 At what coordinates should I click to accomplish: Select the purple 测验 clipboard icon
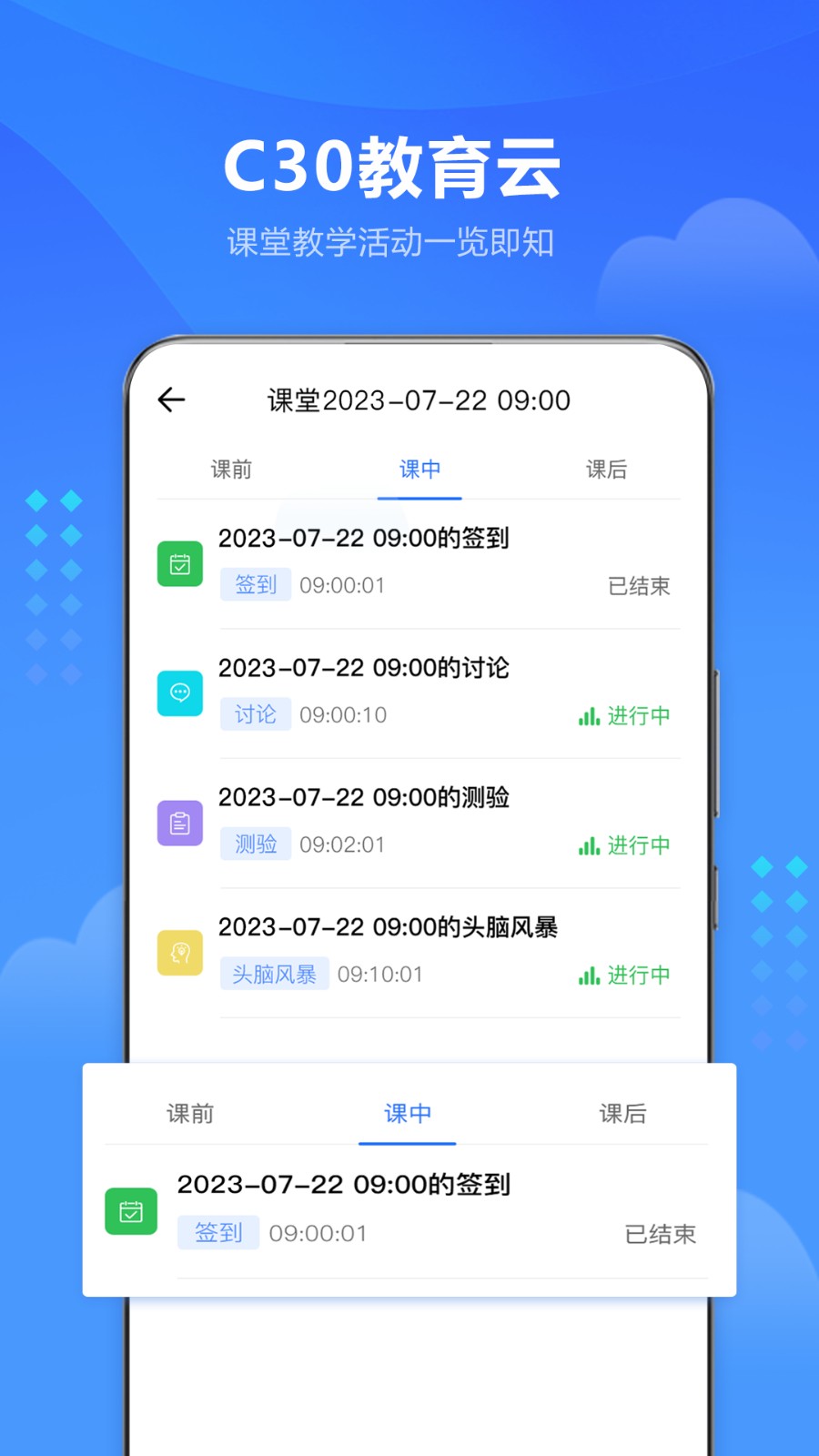(179, 823)
